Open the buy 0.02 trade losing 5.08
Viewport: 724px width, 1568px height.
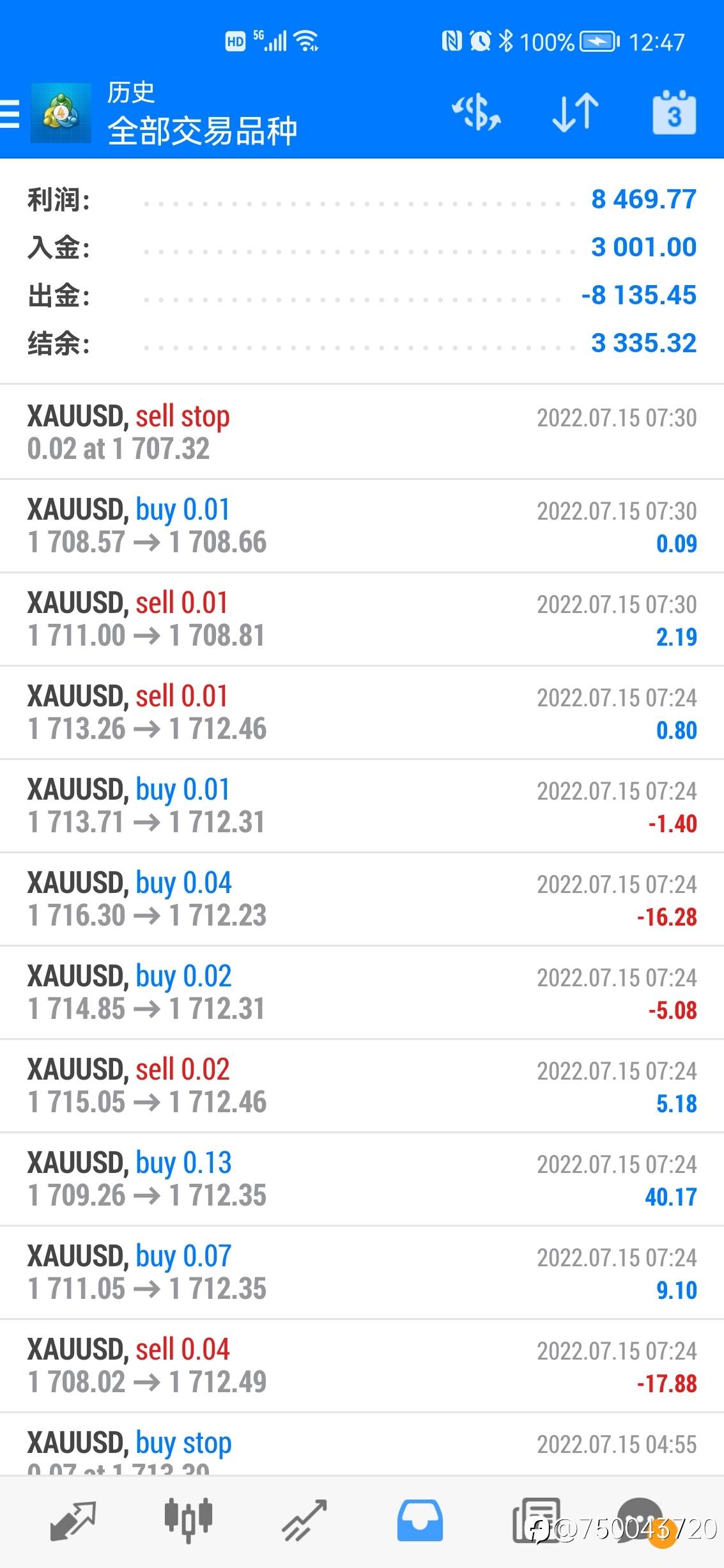point(362,992)
